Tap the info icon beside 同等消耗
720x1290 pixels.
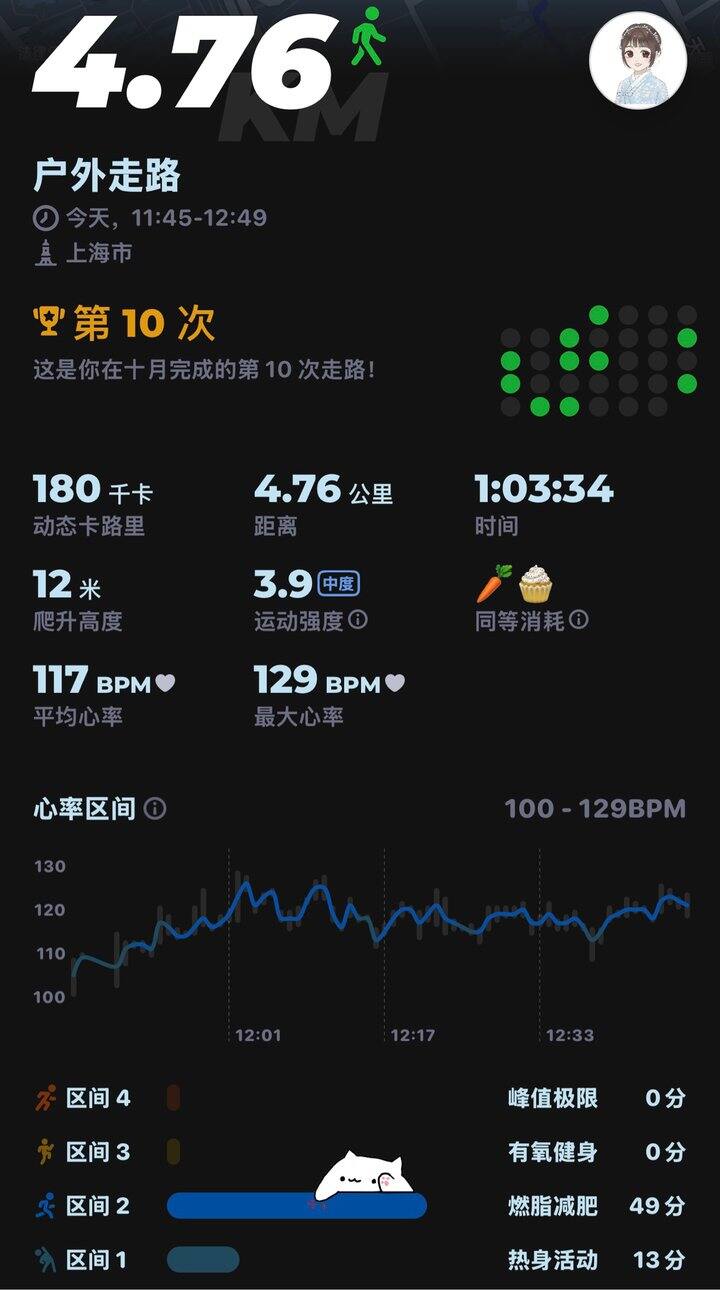click(x=578, y=620)
